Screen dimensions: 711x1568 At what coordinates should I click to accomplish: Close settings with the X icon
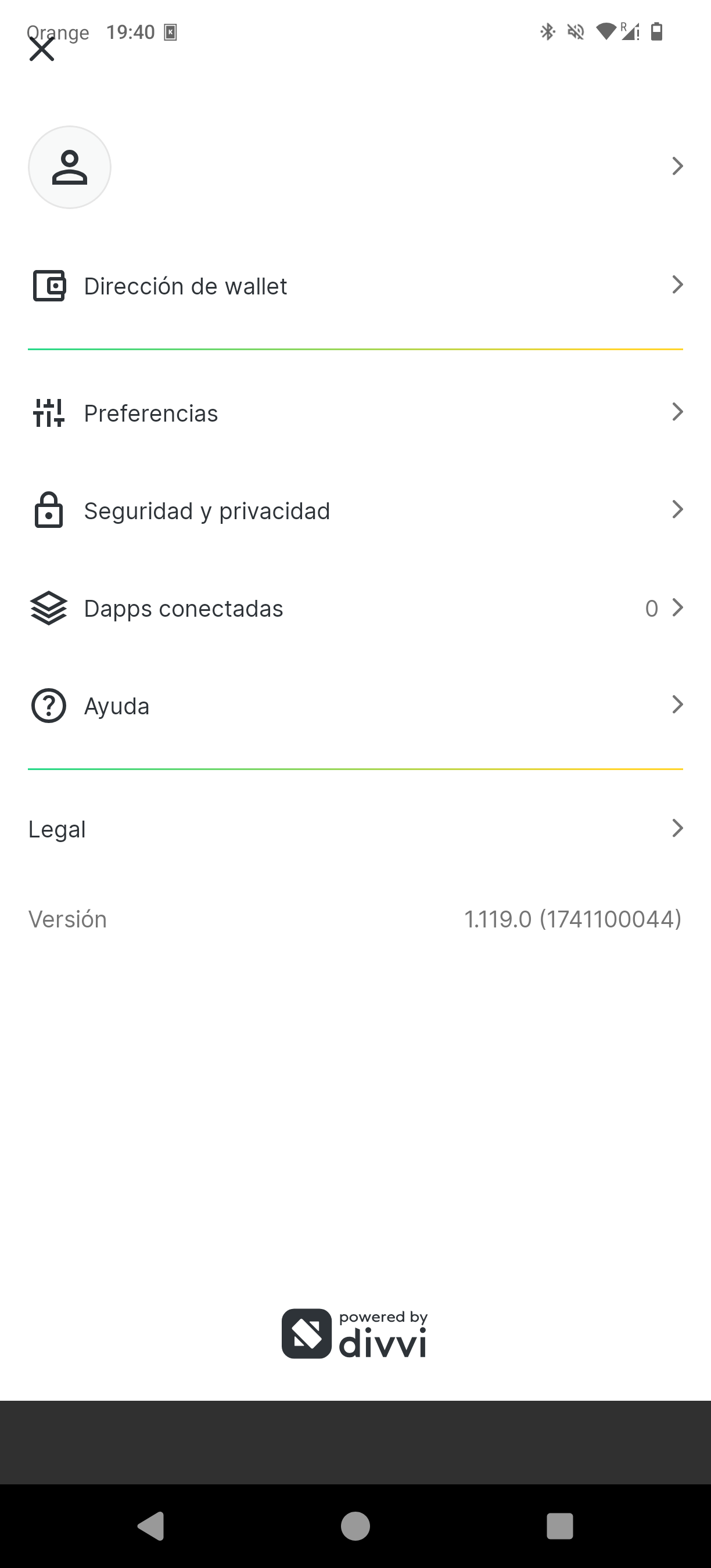pyautogui.click(x=41, y=49)
